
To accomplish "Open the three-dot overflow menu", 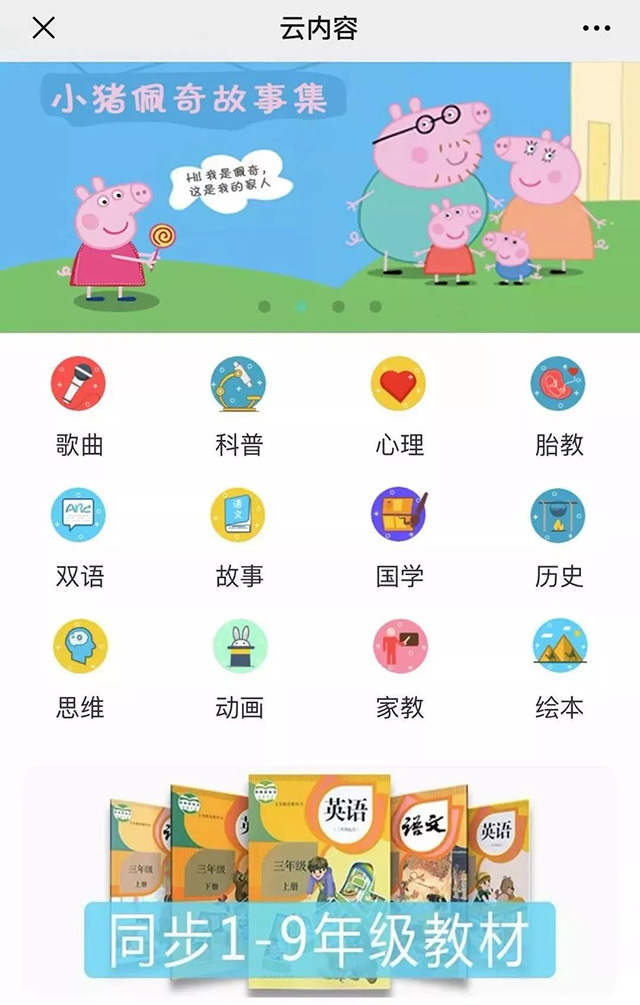I will click(x=596, y=28).
